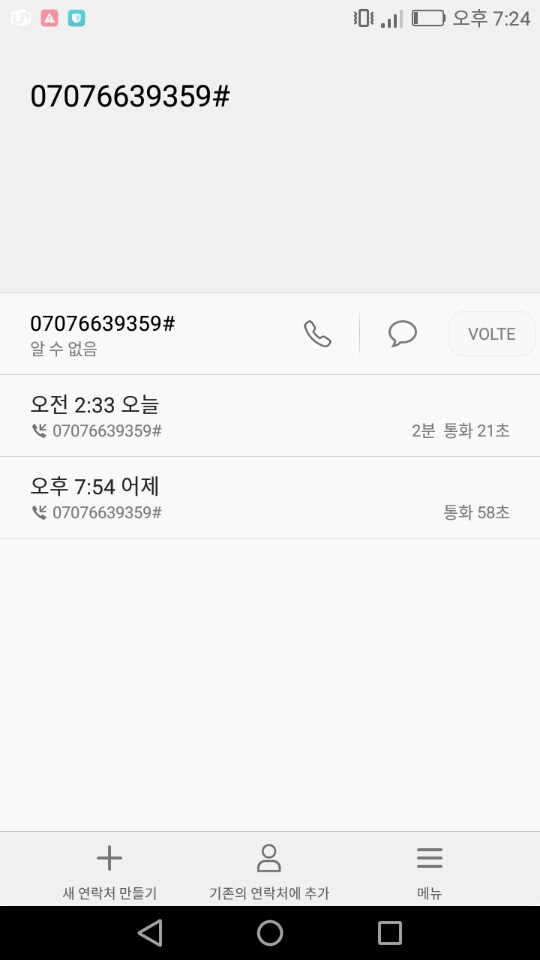This screenshot has height=960, width=540.
Task: Open the 메뉴 menu
Action: click(430, 871)
